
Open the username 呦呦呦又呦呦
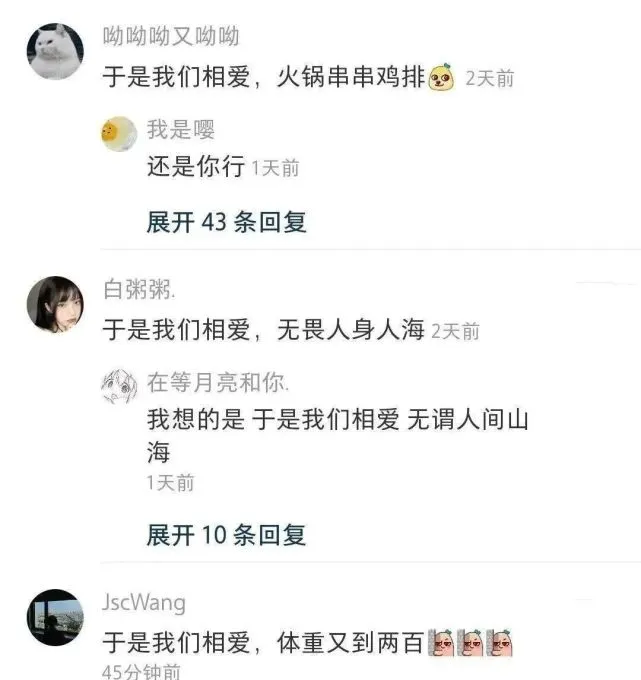coord(171,37)
